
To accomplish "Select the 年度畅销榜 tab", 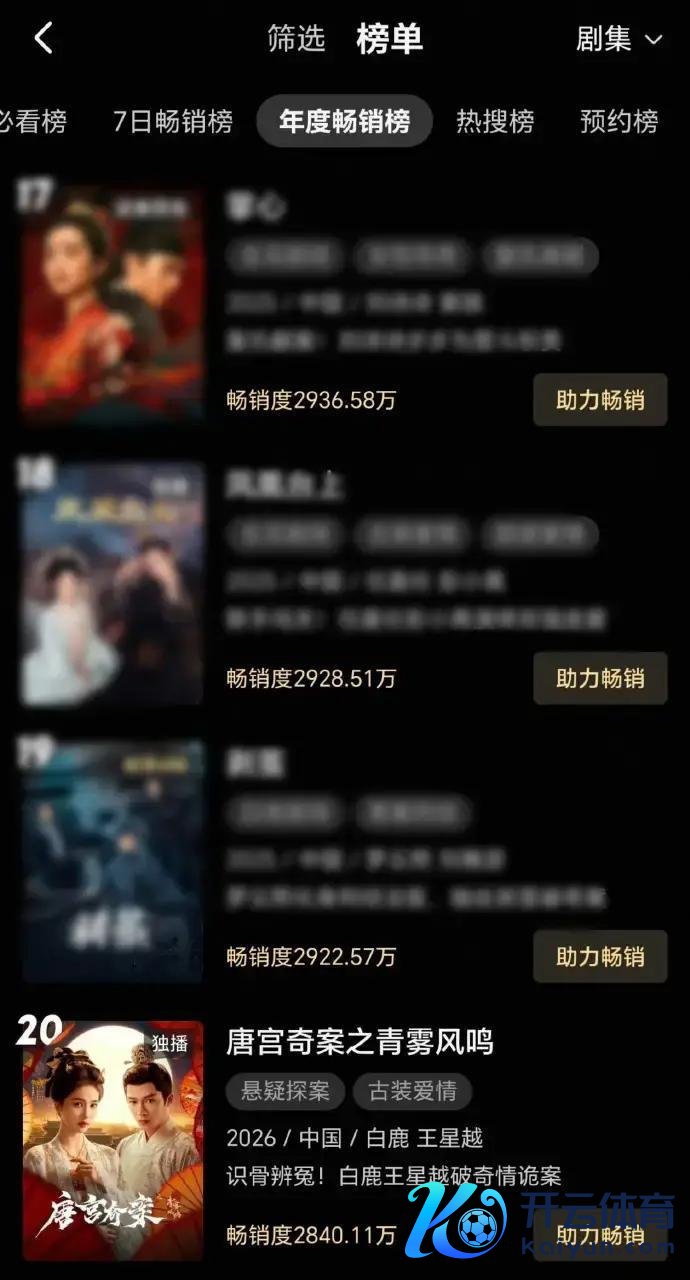I will (344, 122).
